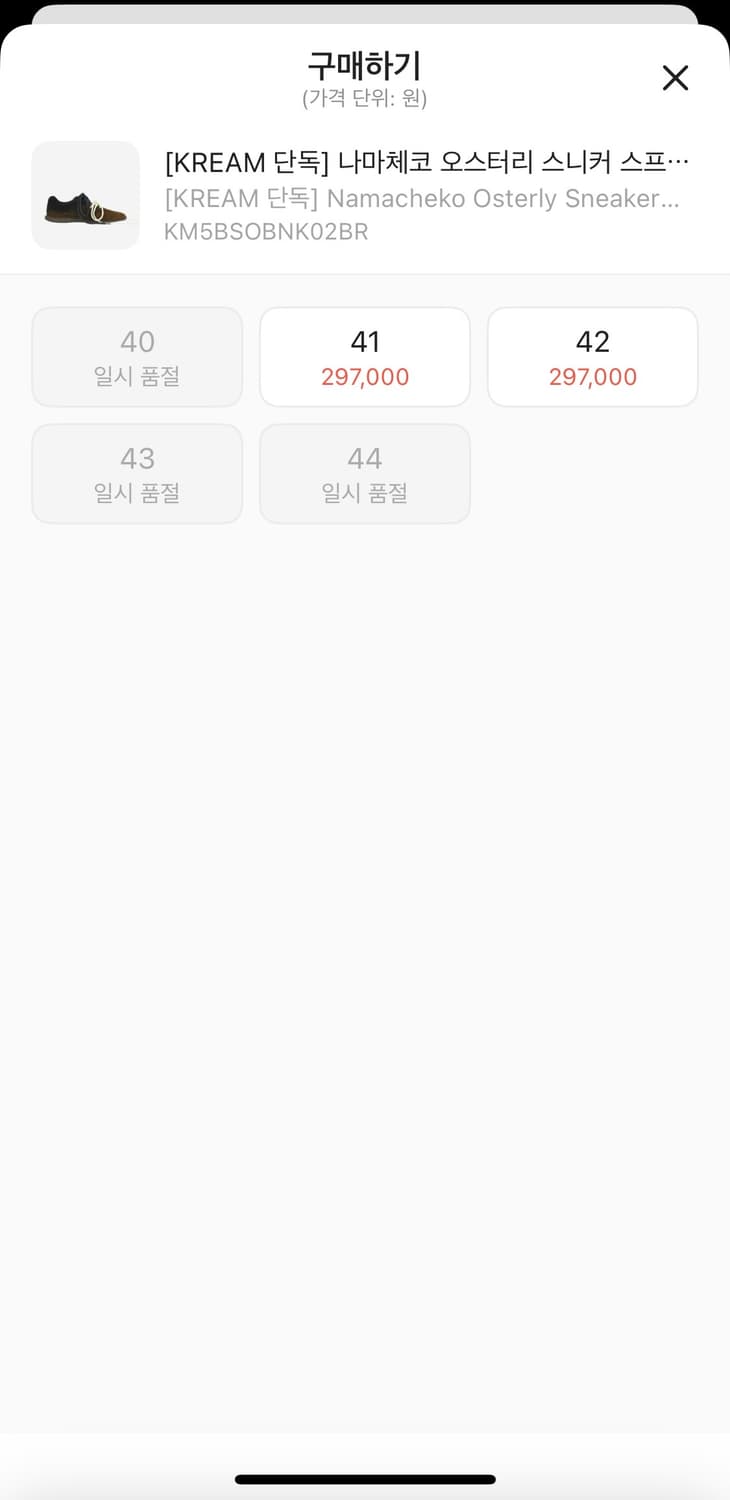
Task: Close the 구매하기 purchase sheet
Action: (x=675, y=78)
